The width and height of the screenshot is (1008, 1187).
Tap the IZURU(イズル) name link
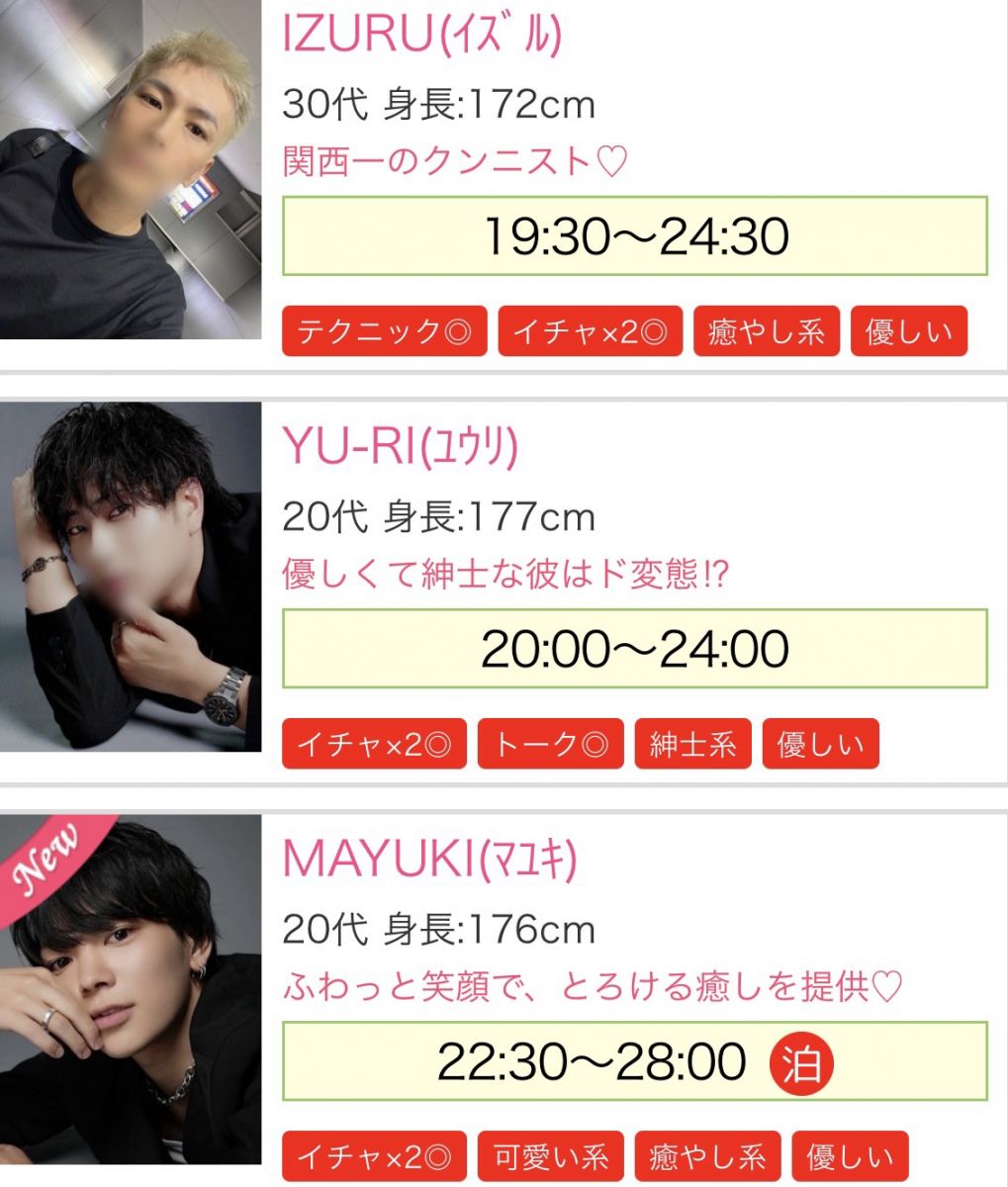pyautogui.click(x=422, y=35)
